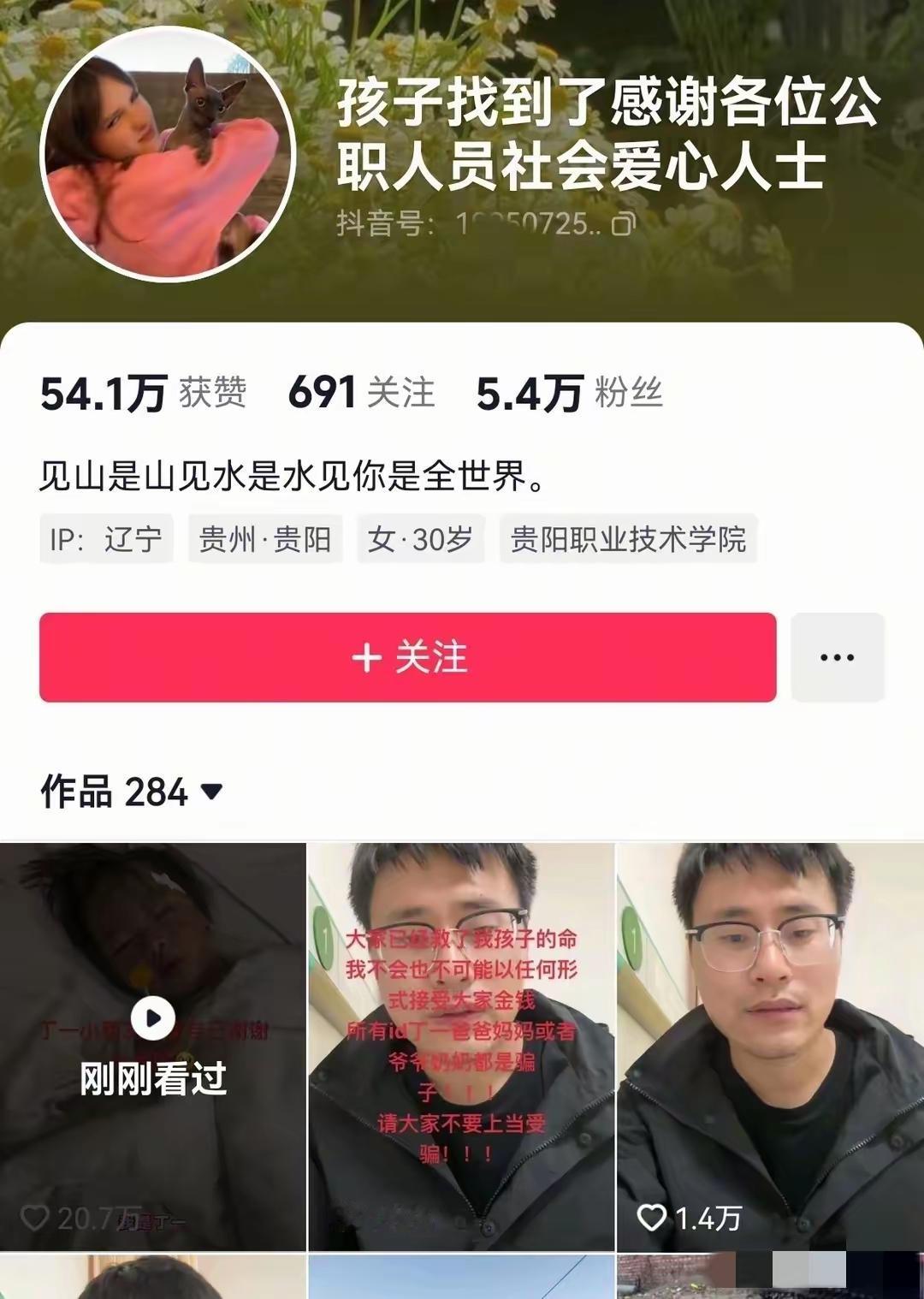Open the video with 1.4万 likes

click(769, 1046)
